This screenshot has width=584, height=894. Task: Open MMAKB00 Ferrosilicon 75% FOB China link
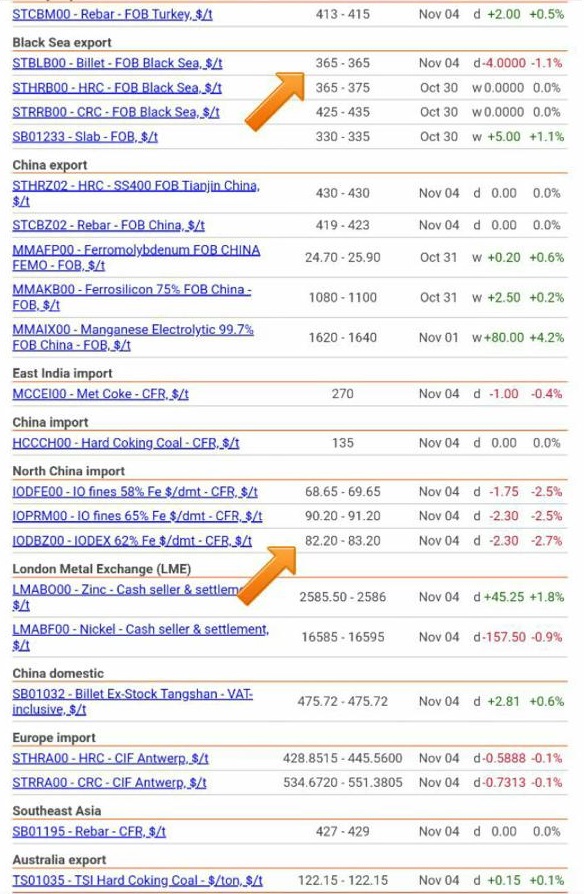(x=132, y=298)
